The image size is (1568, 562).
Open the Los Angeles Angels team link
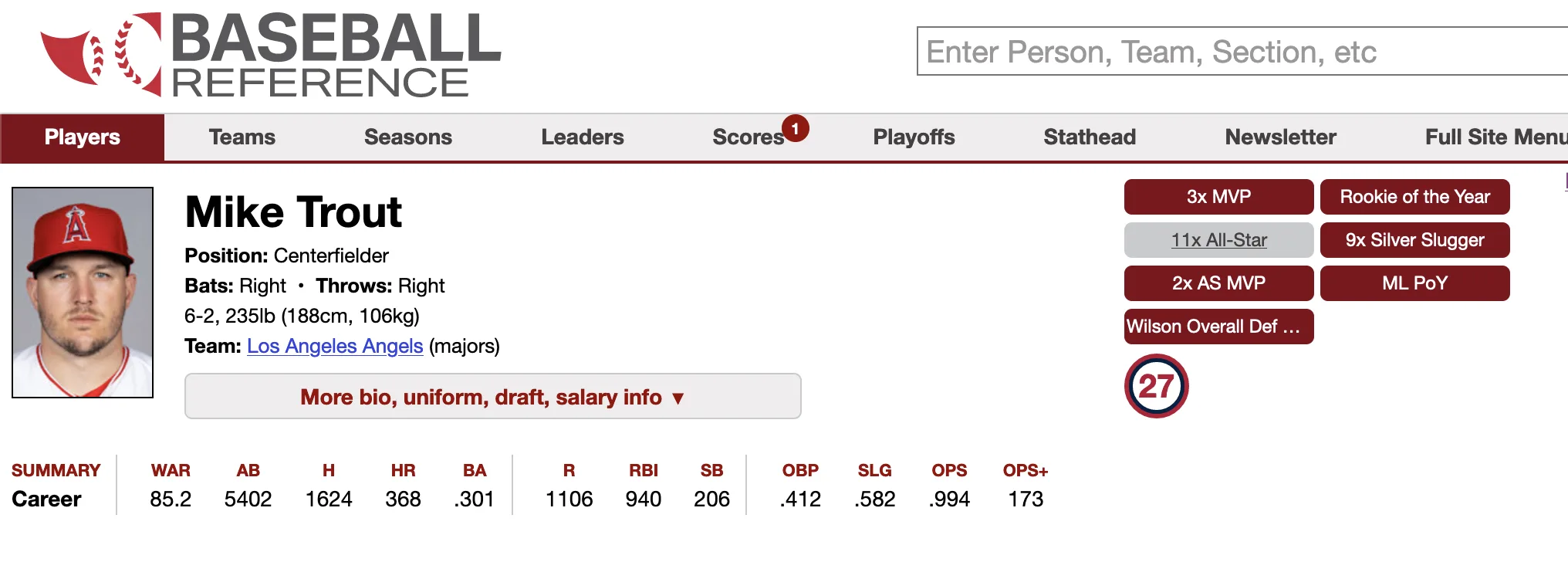click(x=335, y=346)
